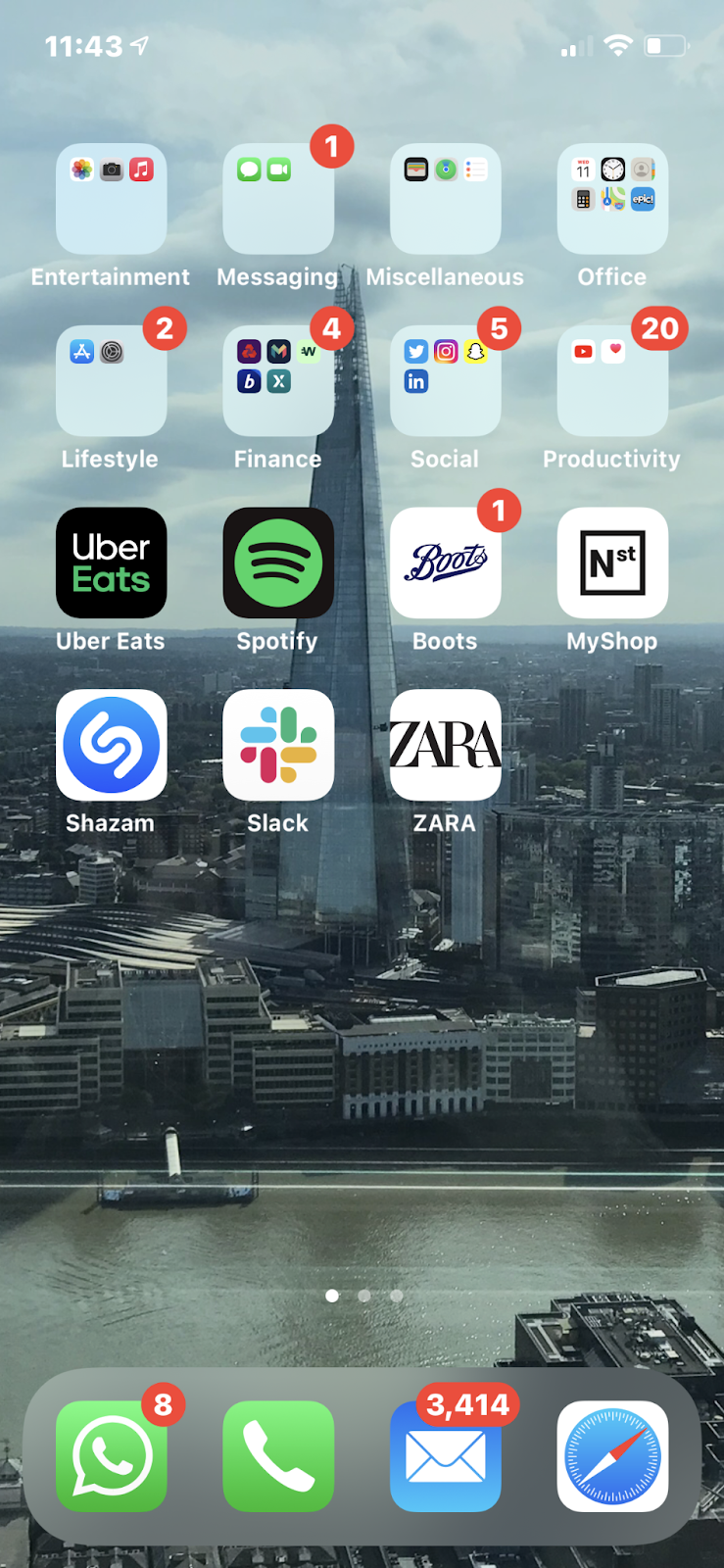Open the Phone app
The width and height of the screenshot is (724, 1568).
click(278, 1455)
